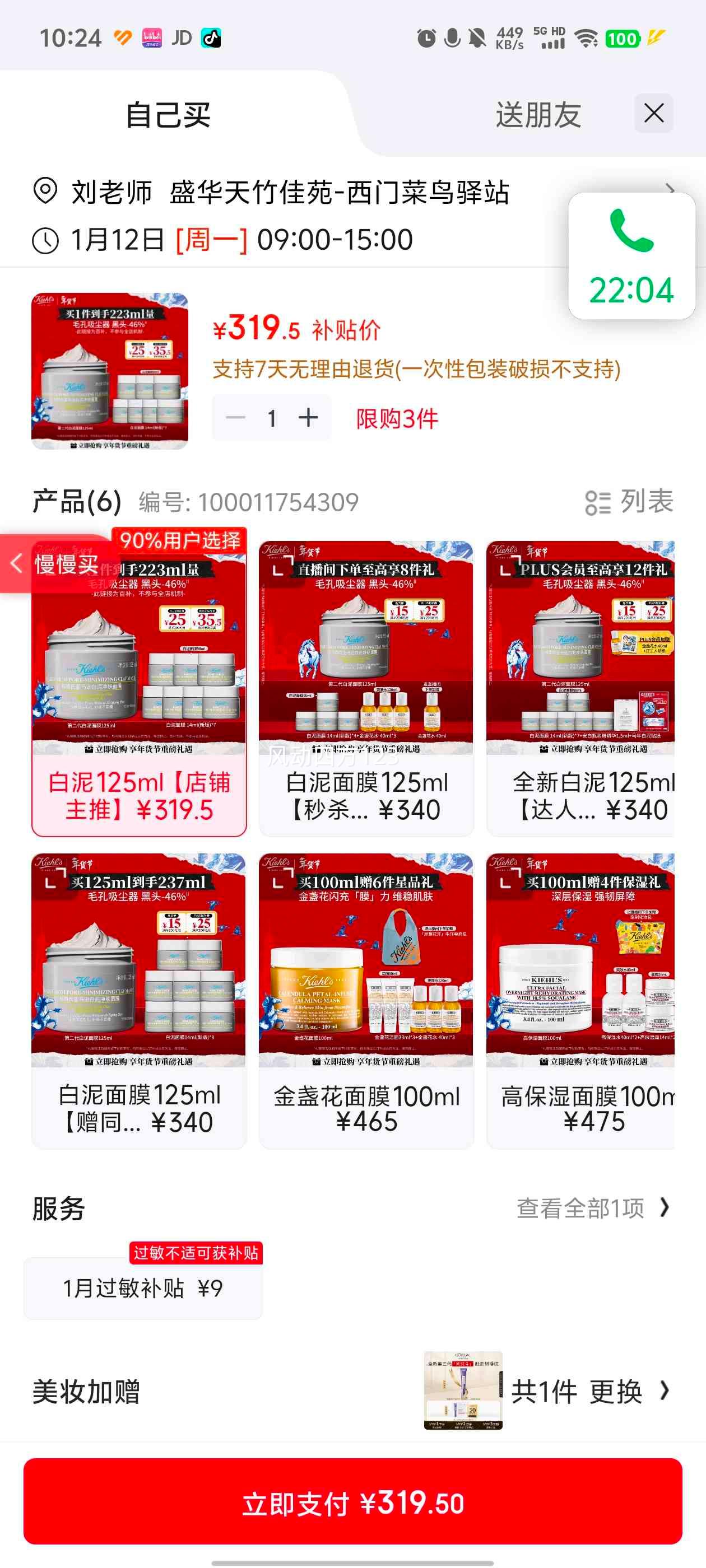Pick 全新白泥125ml【达人 ¥340 option
Screen dimensions: 706x1568
click(x=580, y=688)
